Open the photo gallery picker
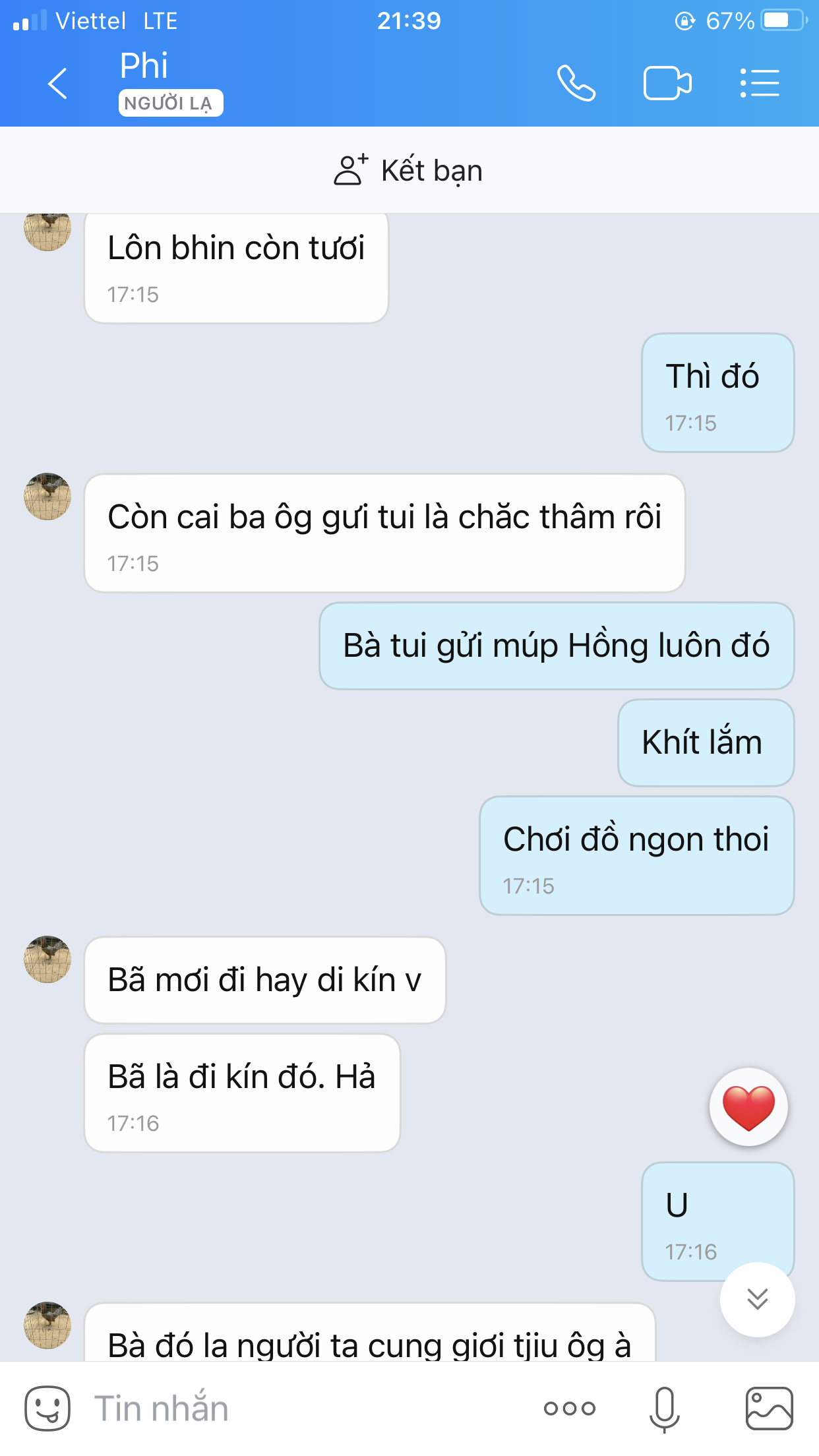The width and height of the screenshot is (819, 1456). [769, 1409]
